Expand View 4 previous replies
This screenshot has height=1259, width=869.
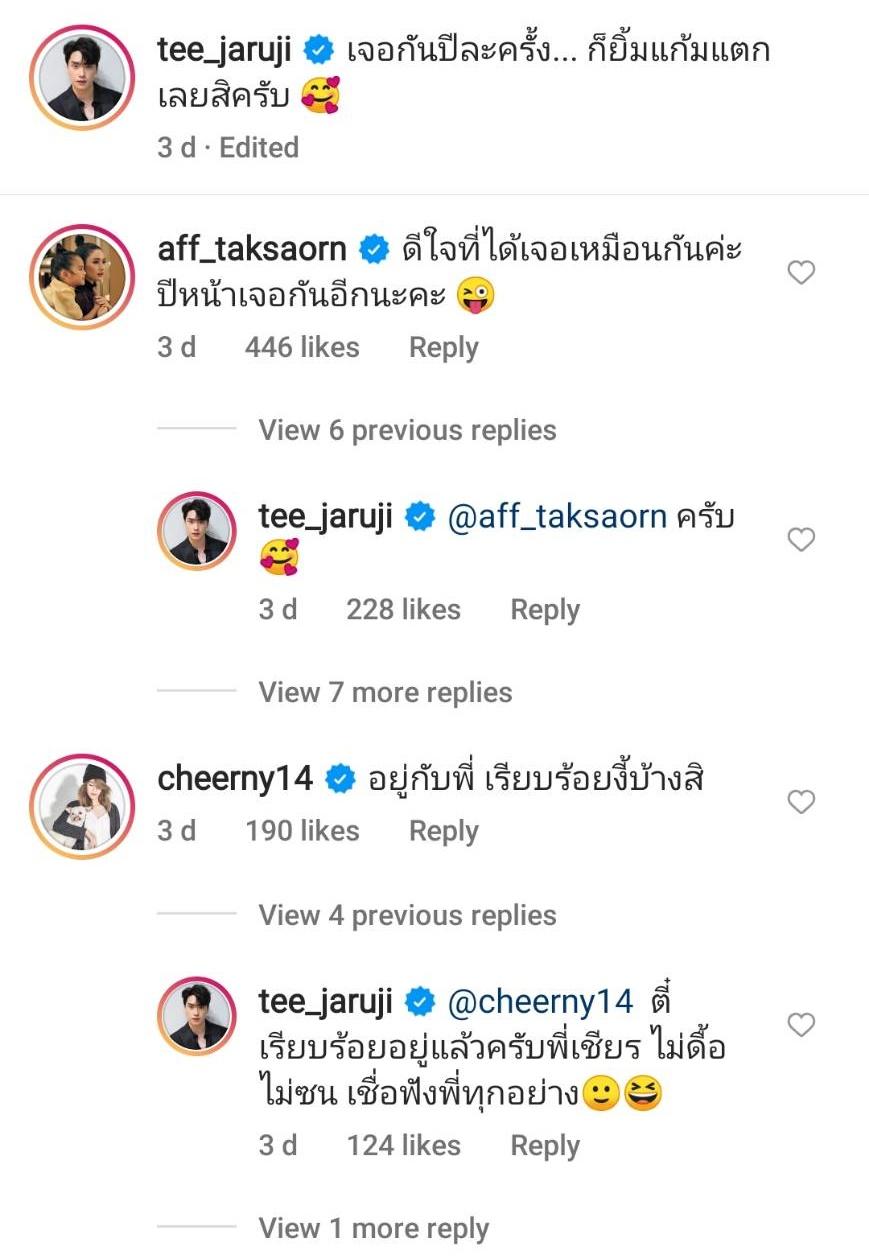pyautogui.click(x=407, y=915)
